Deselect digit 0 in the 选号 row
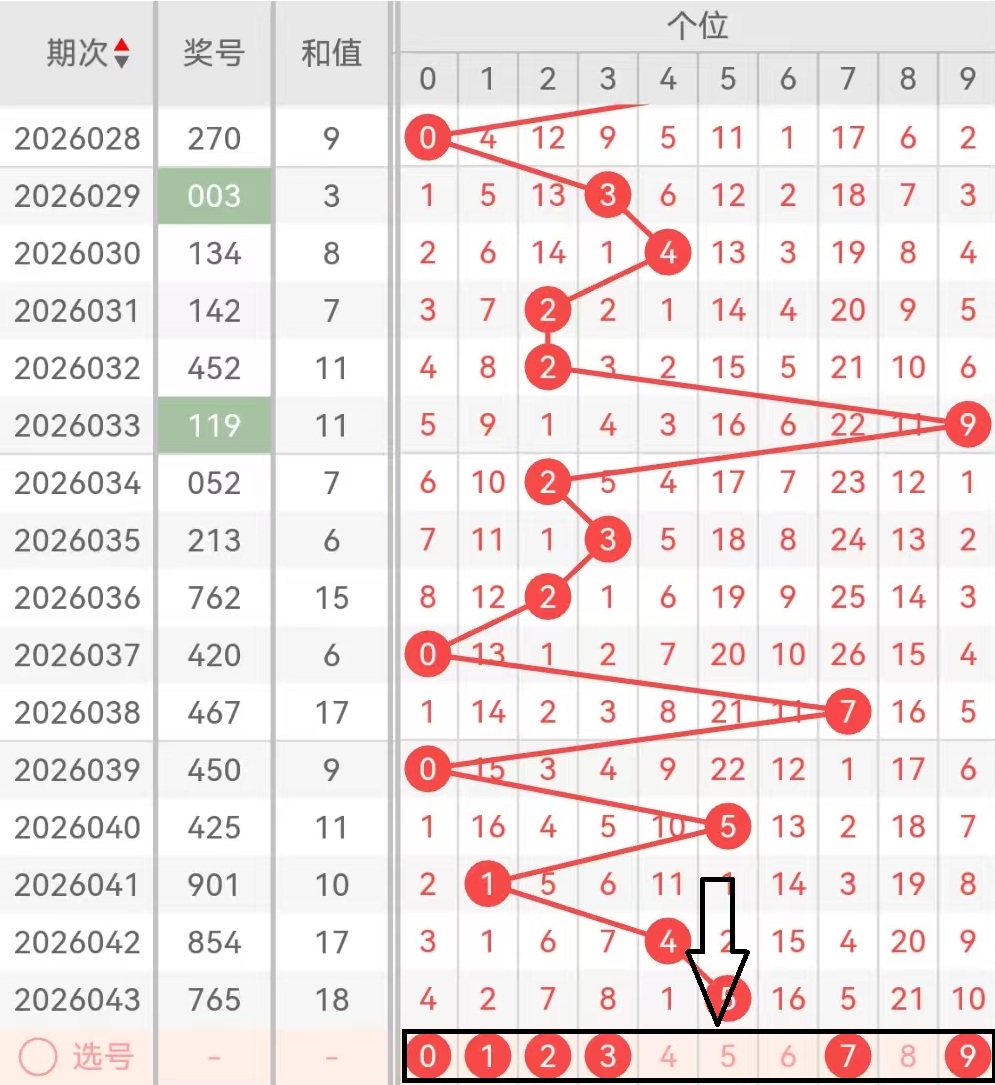Viewport: 995px width, 1085px height. pyautogui.click(x=428, y=1056)
